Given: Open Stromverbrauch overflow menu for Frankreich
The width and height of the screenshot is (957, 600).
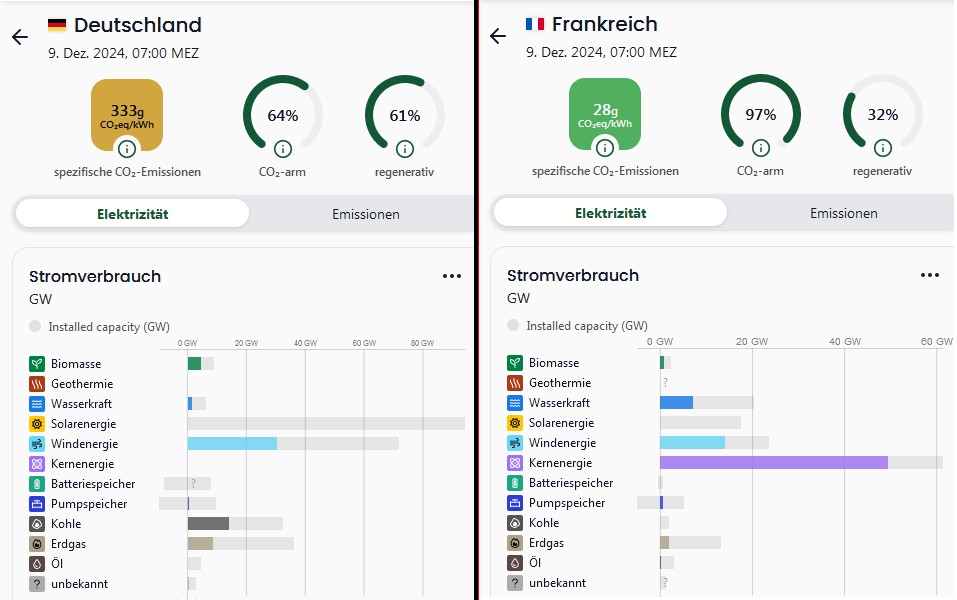Looking at the screenshot, I should point(929,275).
